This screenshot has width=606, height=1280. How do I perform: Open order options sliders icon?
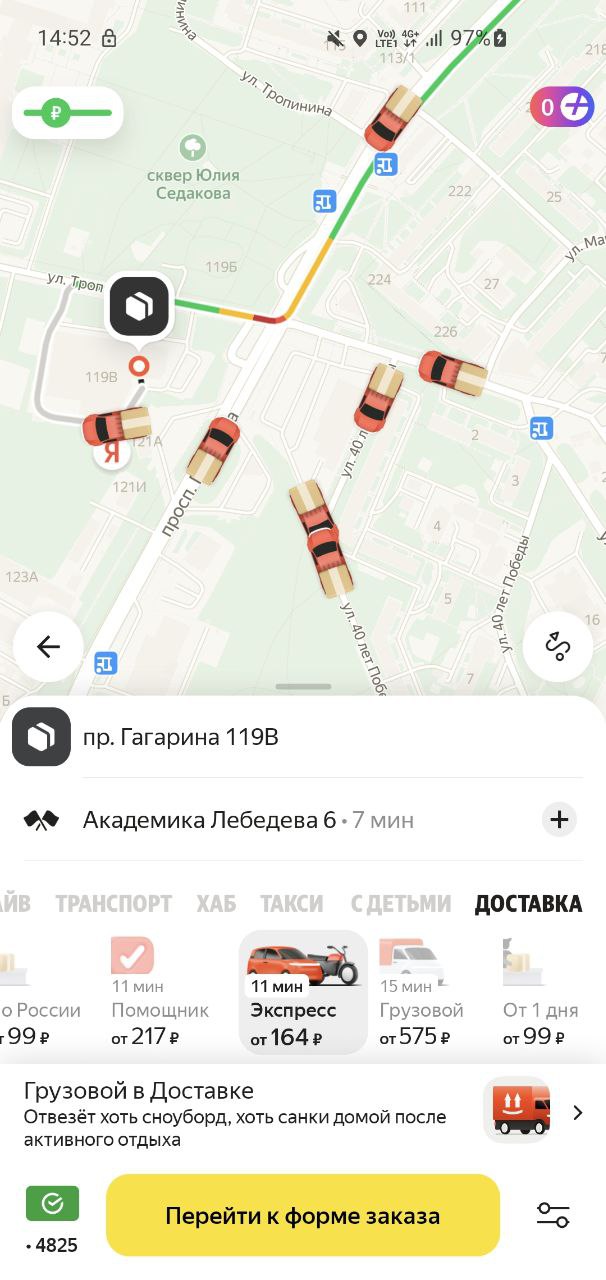(x=553, y=1216)
